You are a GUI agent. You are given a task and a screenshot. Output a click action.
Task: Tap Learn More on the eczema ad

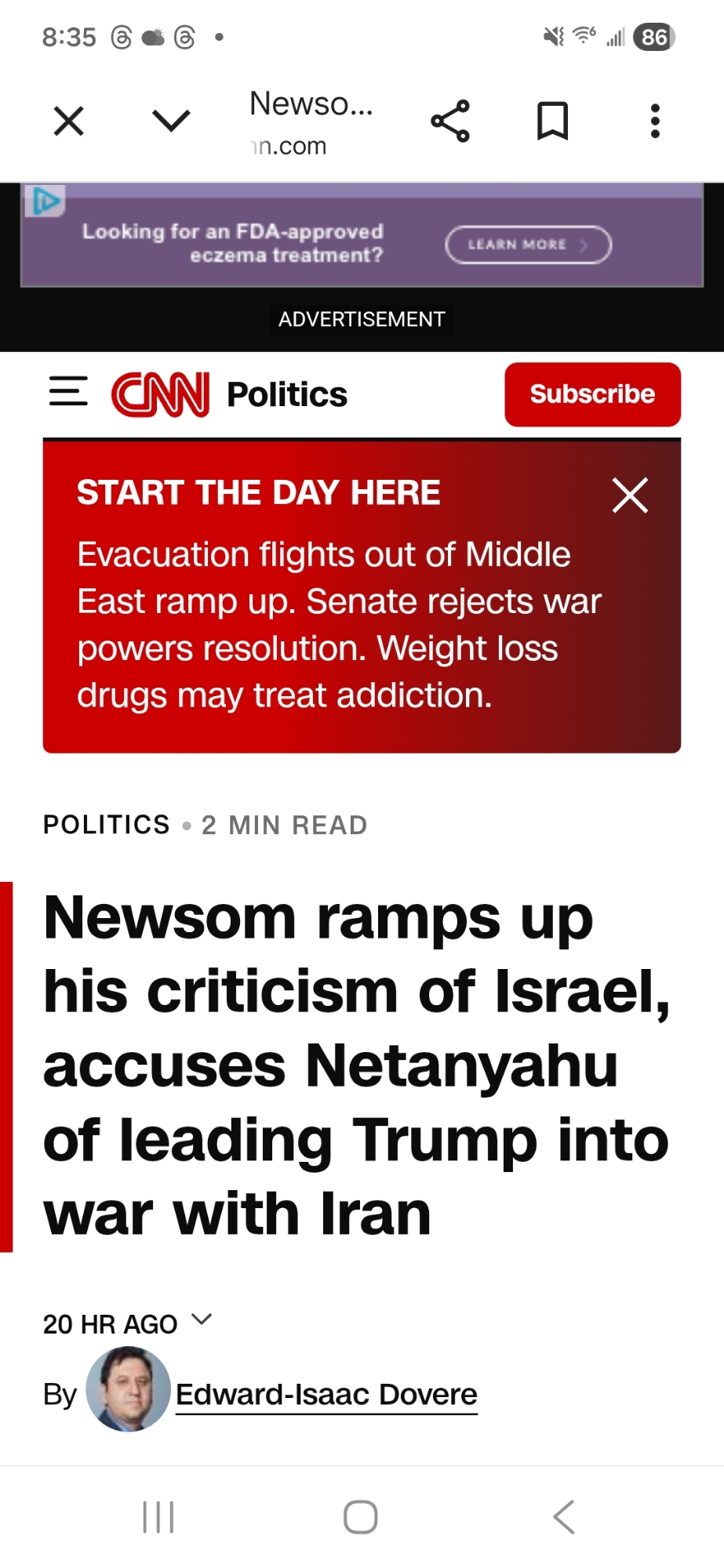coord(528,245)
